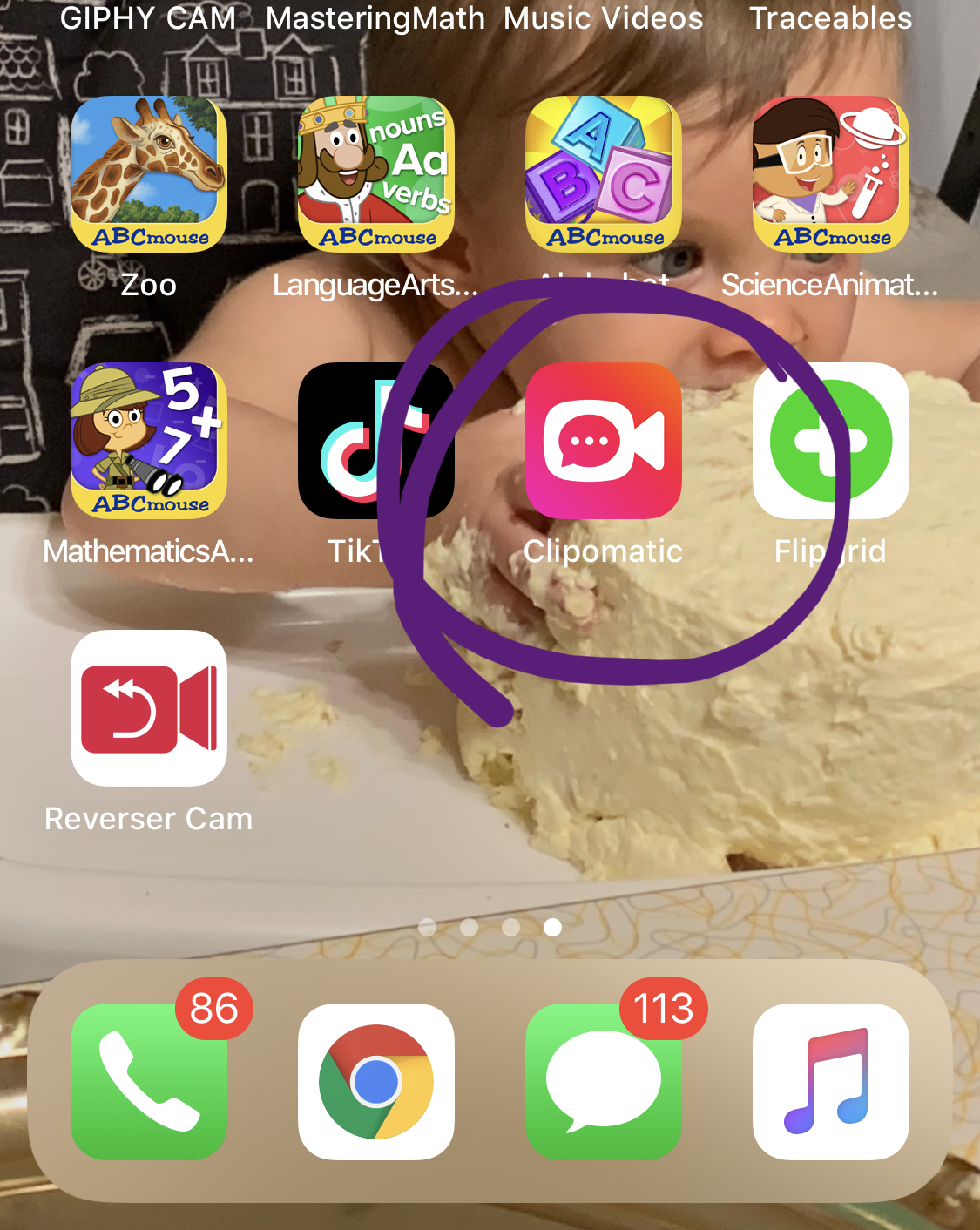The width and height of the screenshot is (980, 1230).
Task: Open the ABCmouse Zoo app
Action: pyautogui.click(x=149, y=174)
